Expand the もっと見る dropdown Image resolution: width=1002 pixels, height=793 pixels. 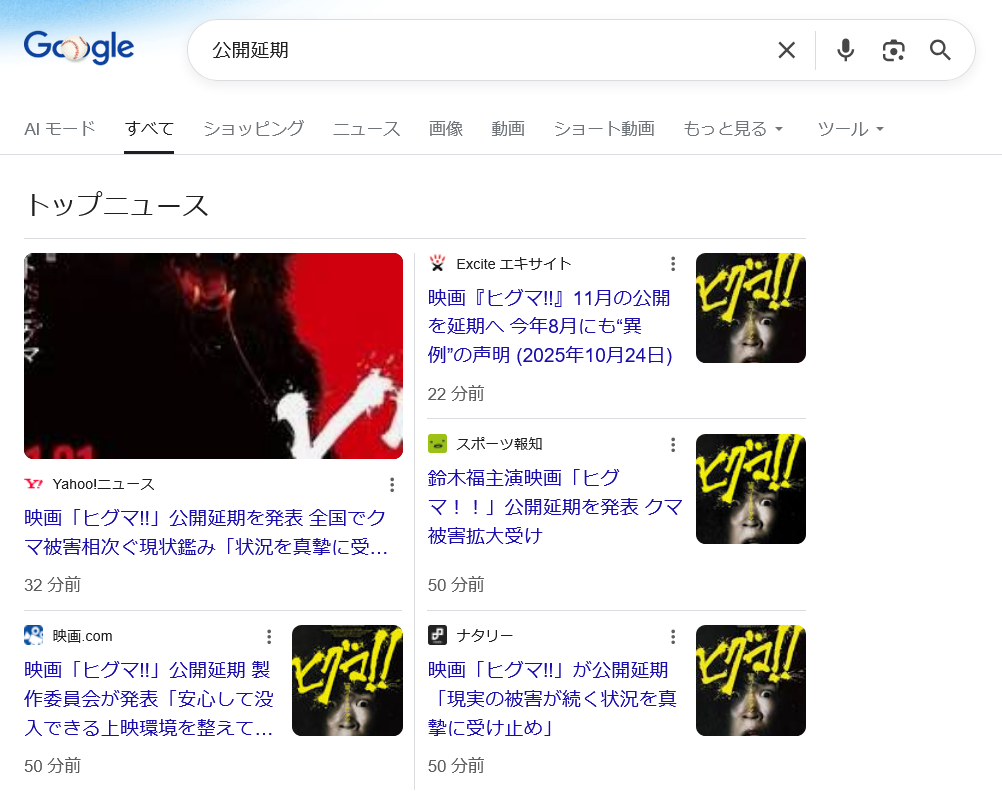pos(732,129)
